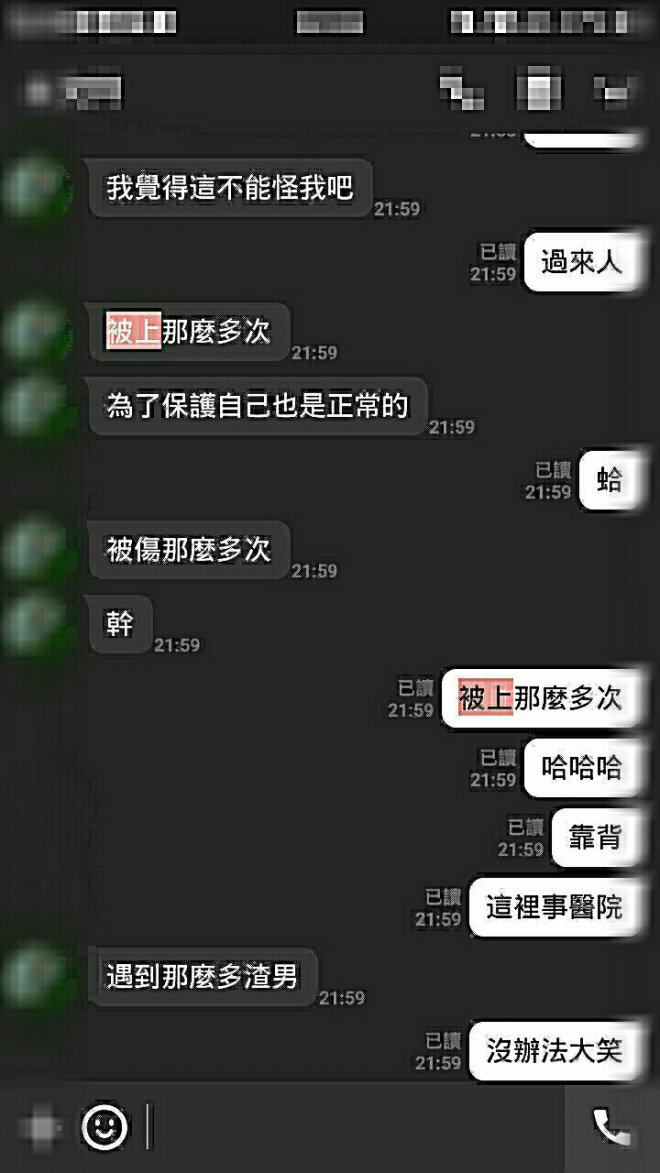Focus the message input field
Viewport: 660px width, 1173px height.
coord(350,1127)
